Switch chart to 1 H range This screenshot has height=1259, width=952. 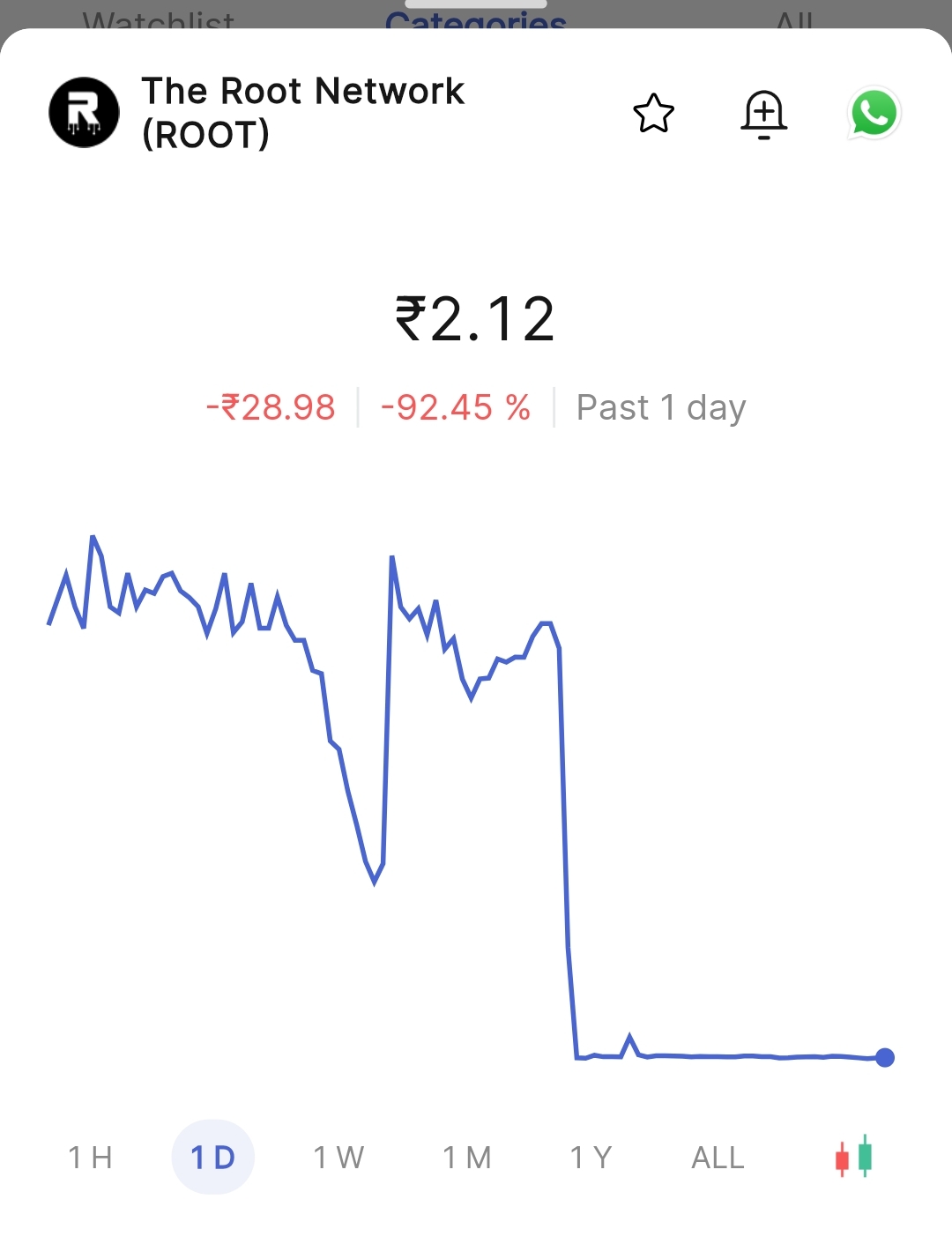tap(90, 1158)
